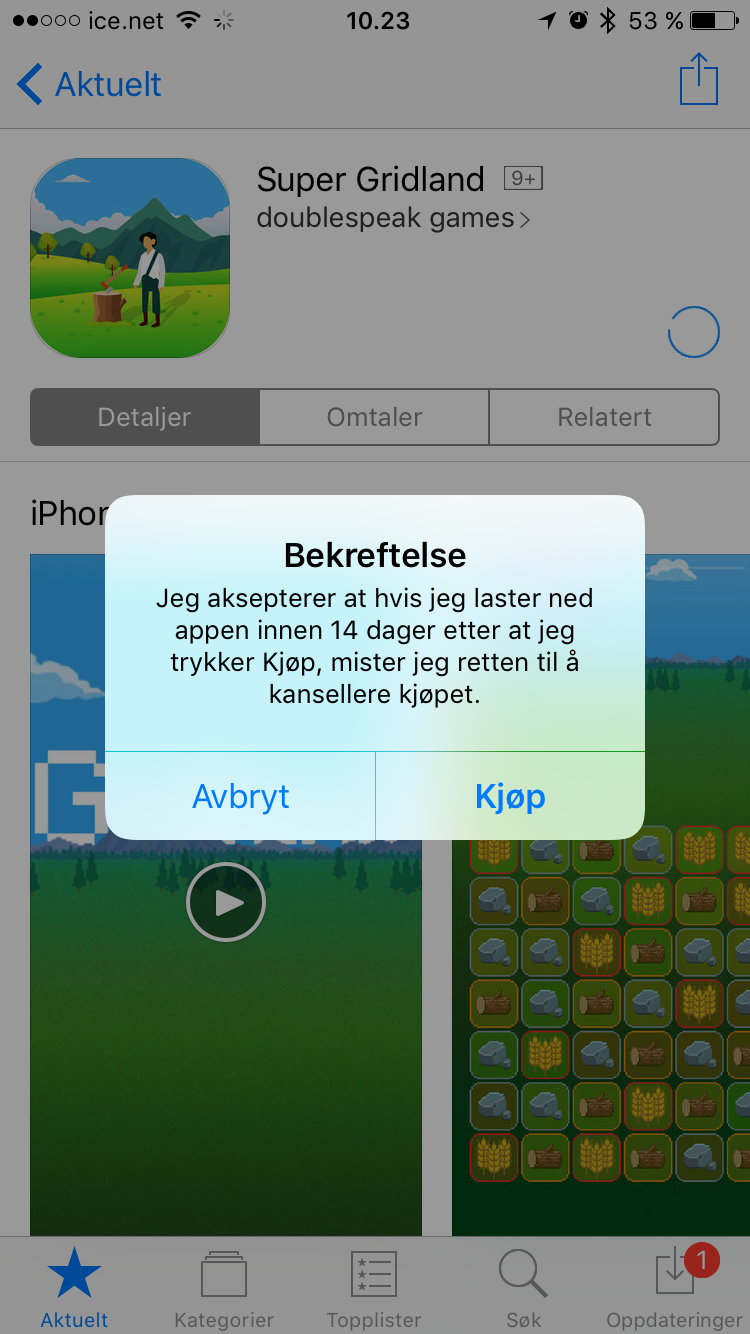Open the Topplister tab

click(374, 1289)
